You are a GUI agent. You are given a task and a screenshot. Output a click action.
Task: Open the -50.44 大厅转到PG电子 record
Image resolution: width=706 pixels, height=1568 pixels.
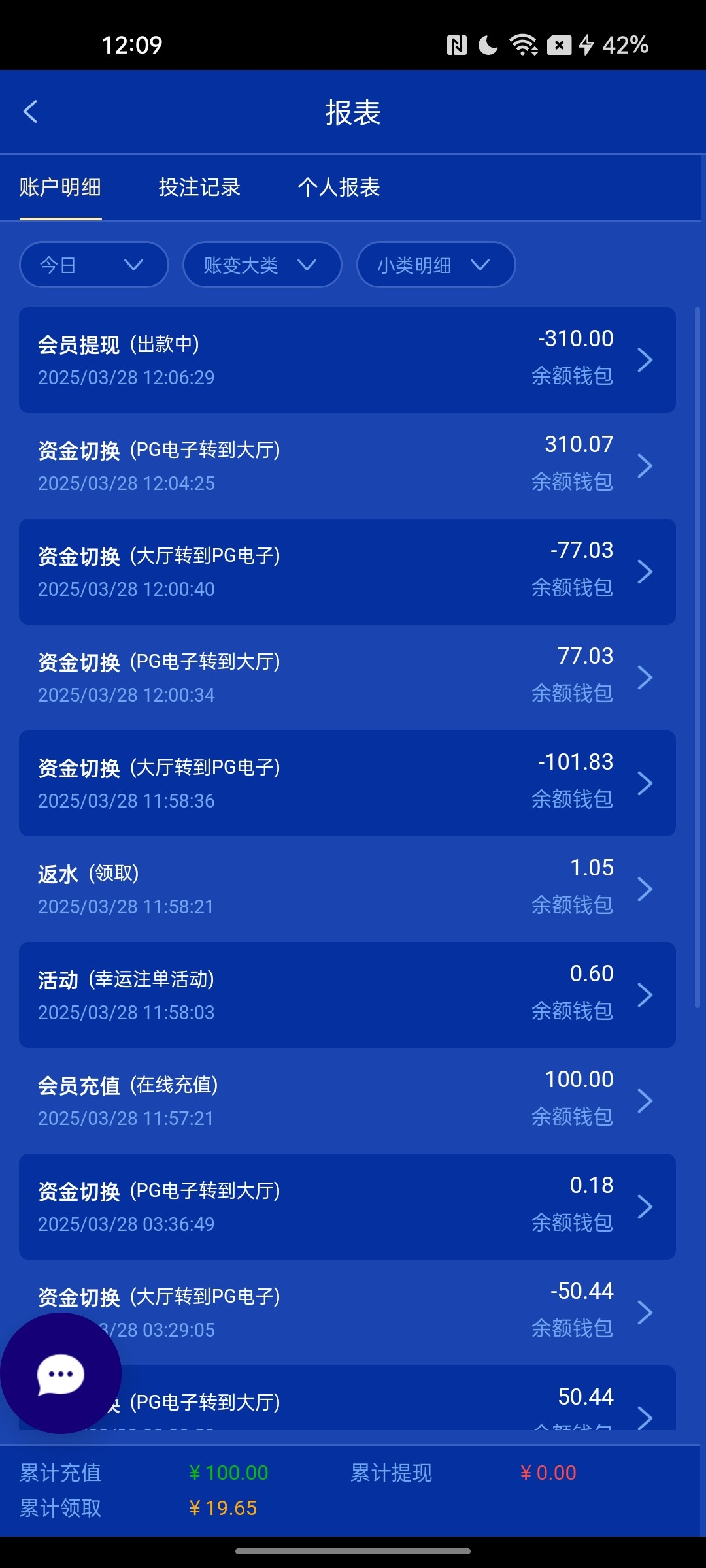coord(347,1313)
